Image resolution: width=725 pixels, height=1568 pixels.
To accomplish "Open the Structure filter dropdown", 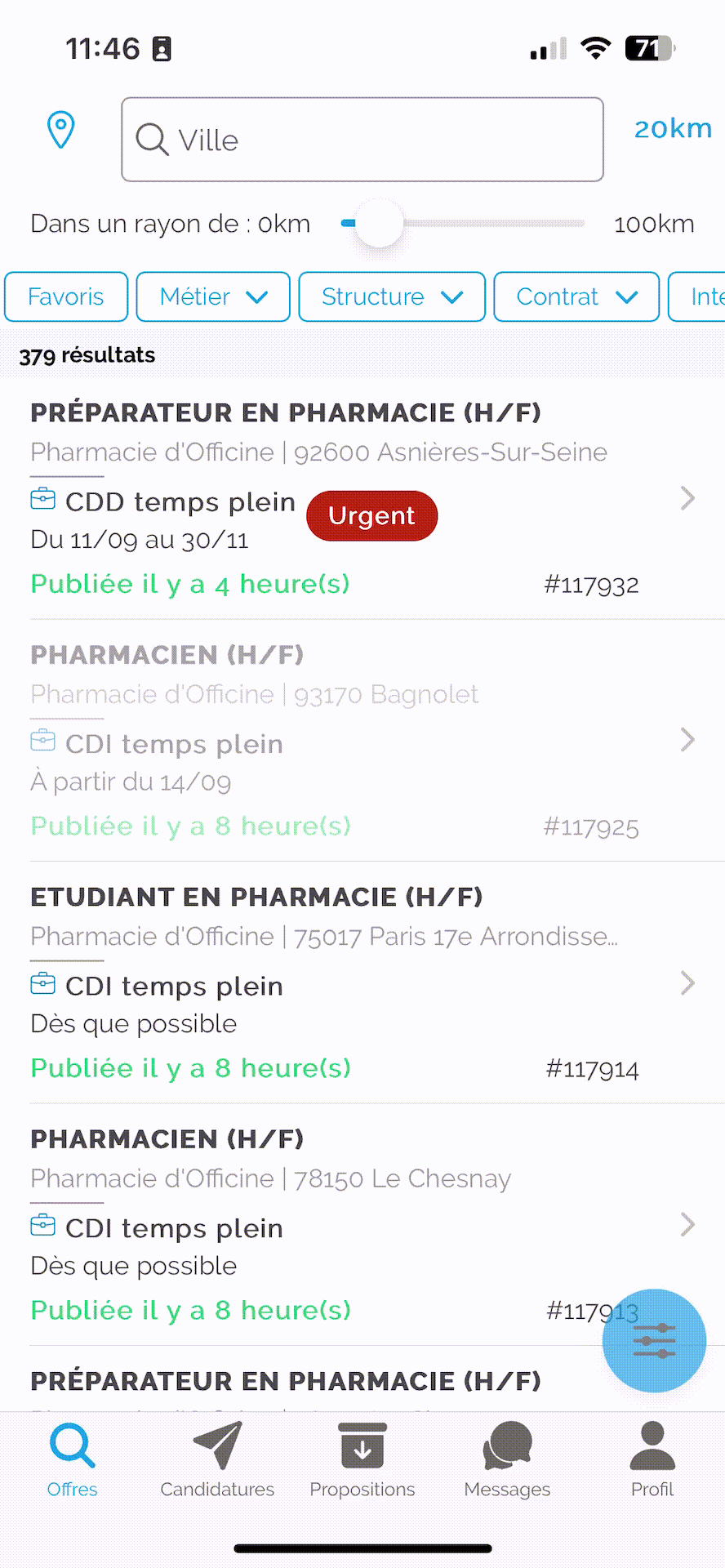I will (391, 296).
